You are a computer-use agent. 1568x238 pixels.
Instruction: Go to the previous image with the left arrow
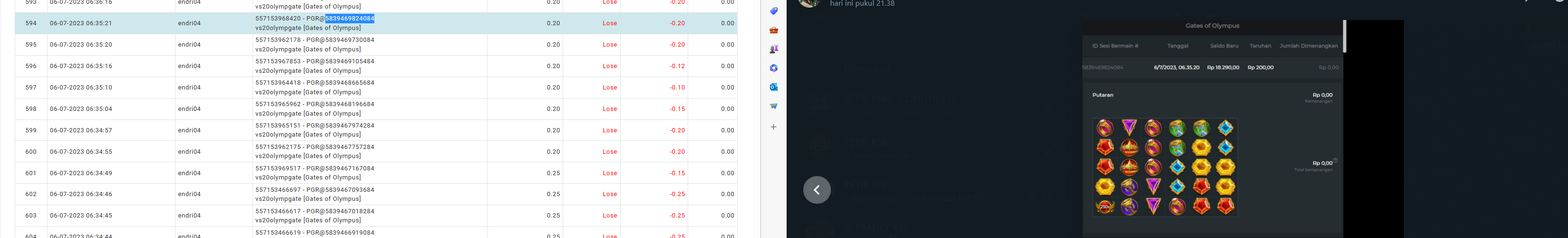[x=816, y=190]
